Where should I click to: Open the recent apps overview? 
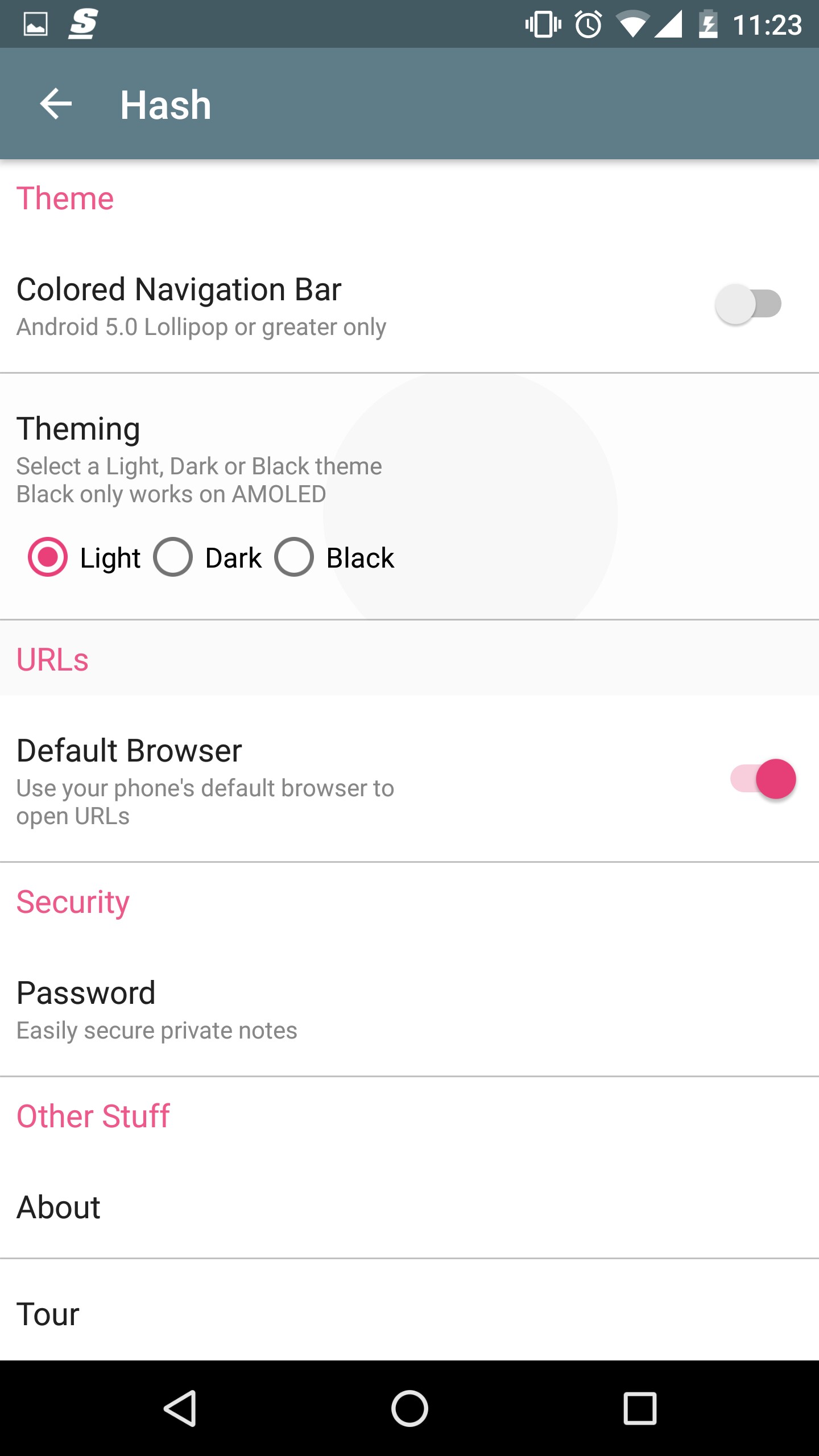coord(640,1408)
